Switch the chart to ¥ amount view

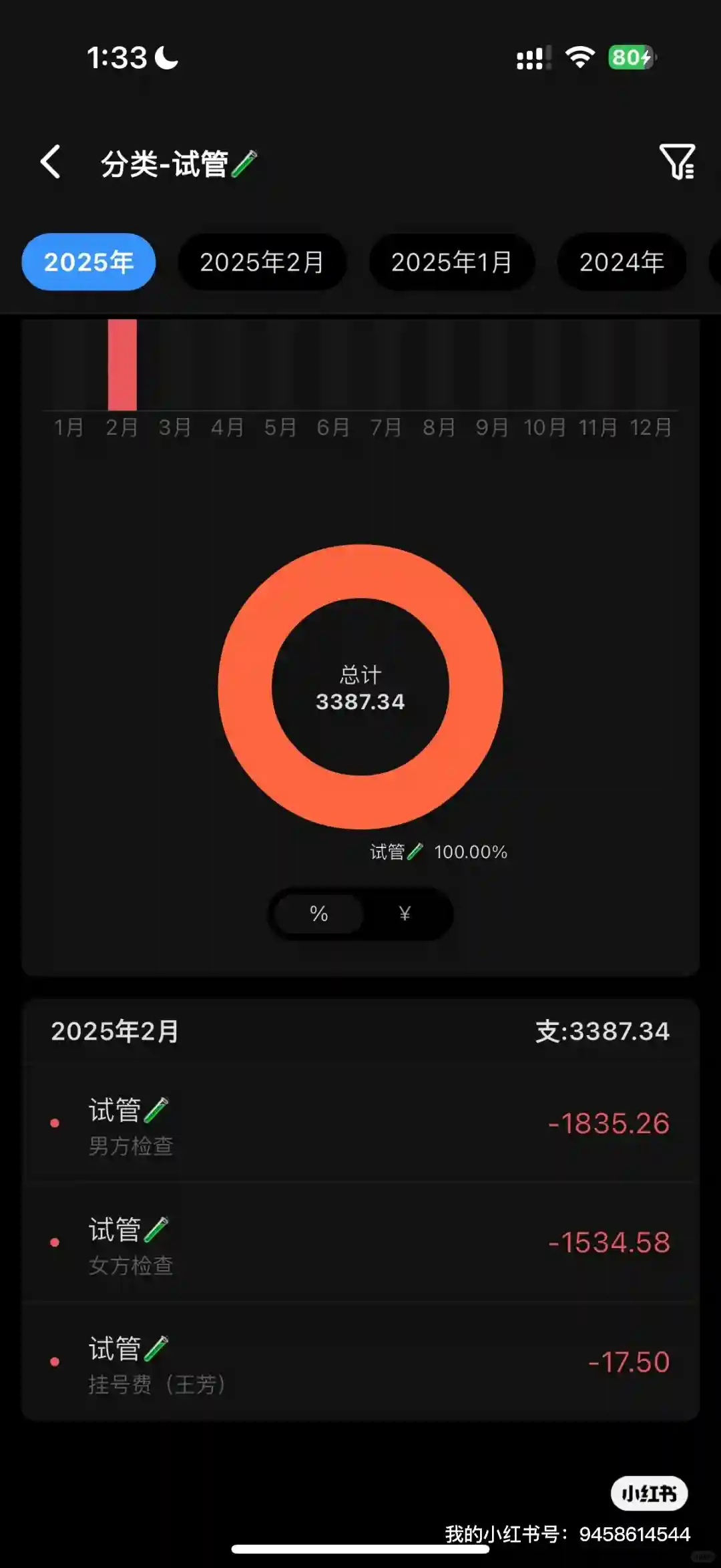(x=404, y=914)
